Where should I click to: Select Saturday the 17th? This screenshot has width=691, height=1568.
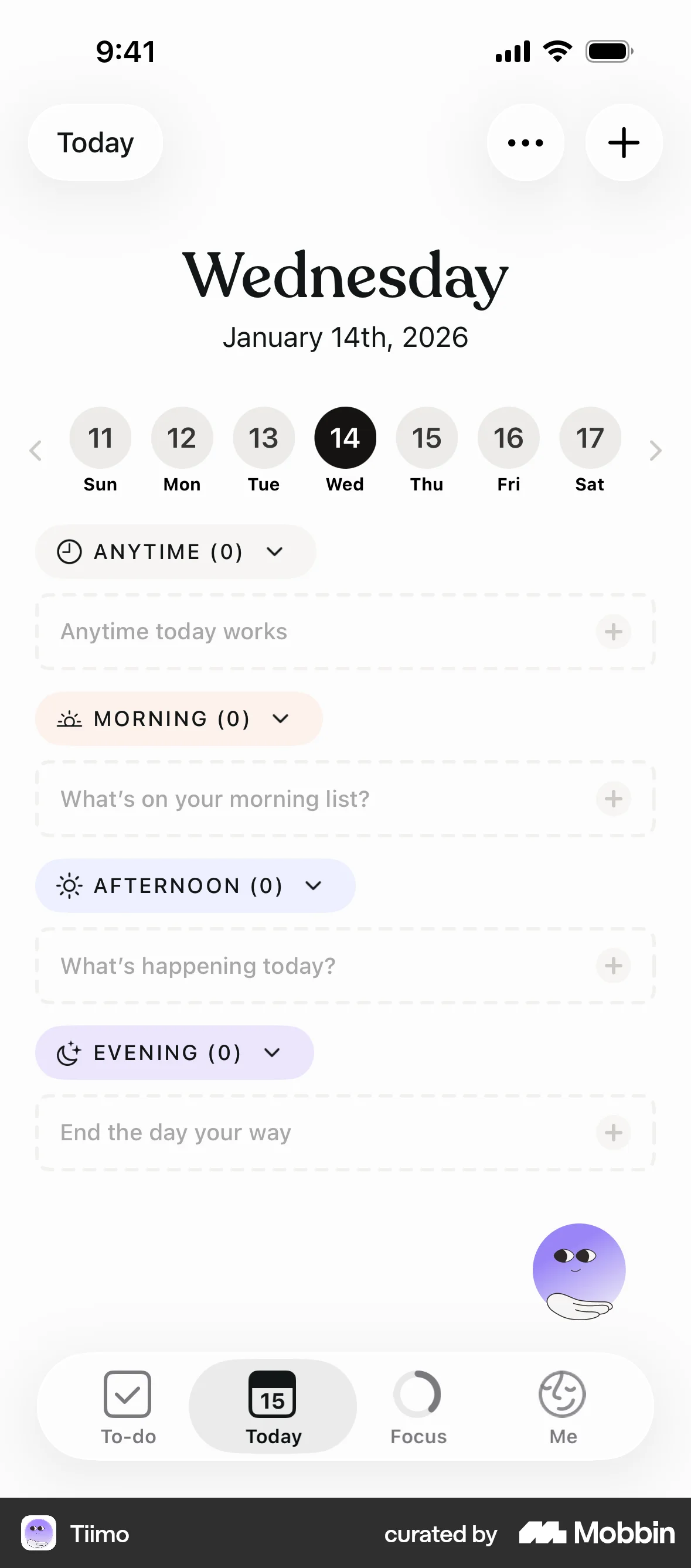[x=590, y=437]
